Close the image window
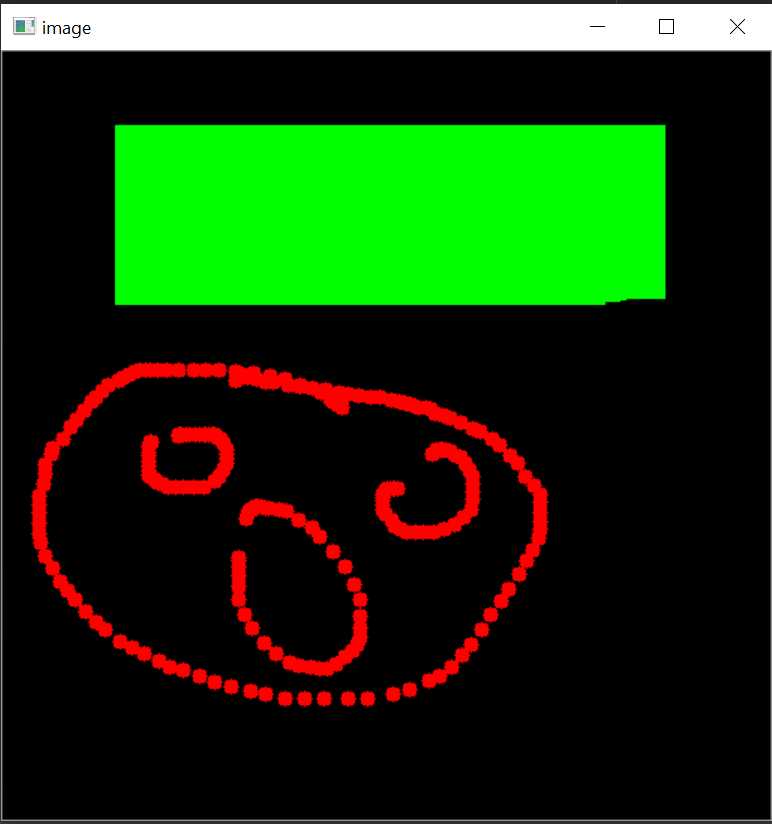772x824 pixels. coord(737,27)
